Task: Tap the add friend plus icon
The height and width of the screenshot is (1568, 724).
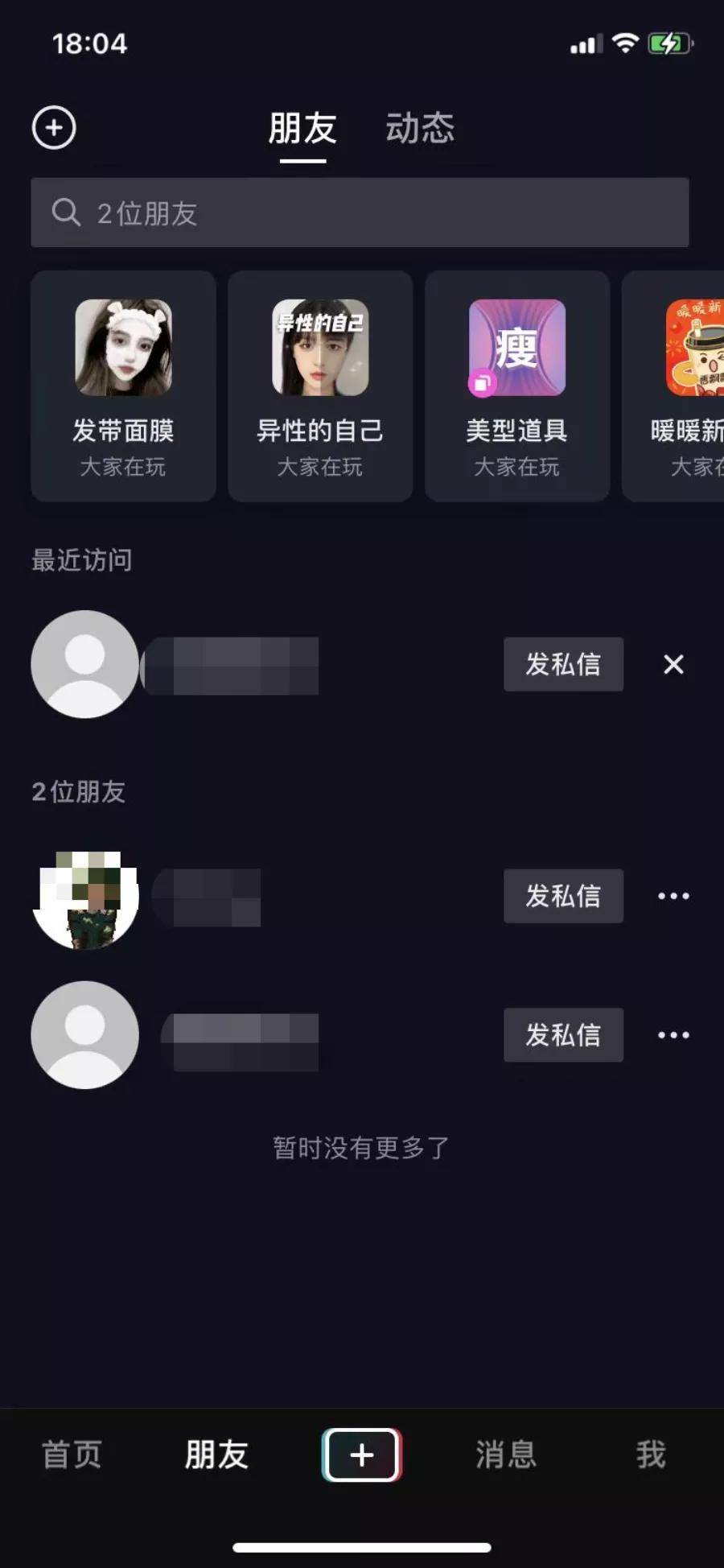Action: 54,128
